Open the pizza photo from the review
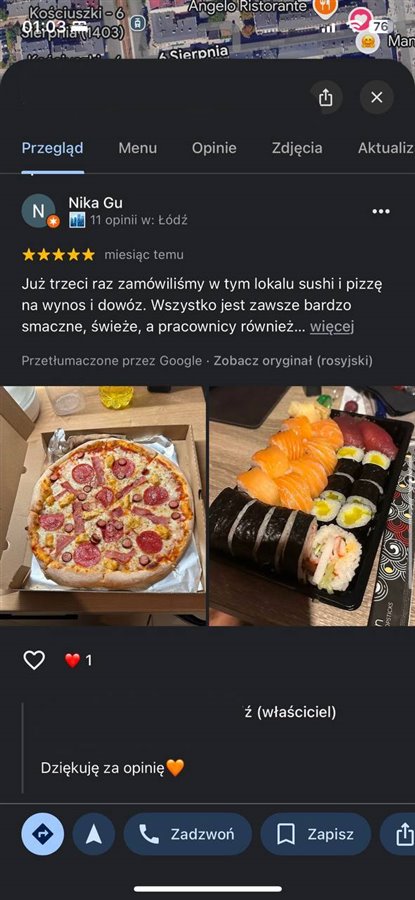 pyautogui.click(x=103, y=506)
